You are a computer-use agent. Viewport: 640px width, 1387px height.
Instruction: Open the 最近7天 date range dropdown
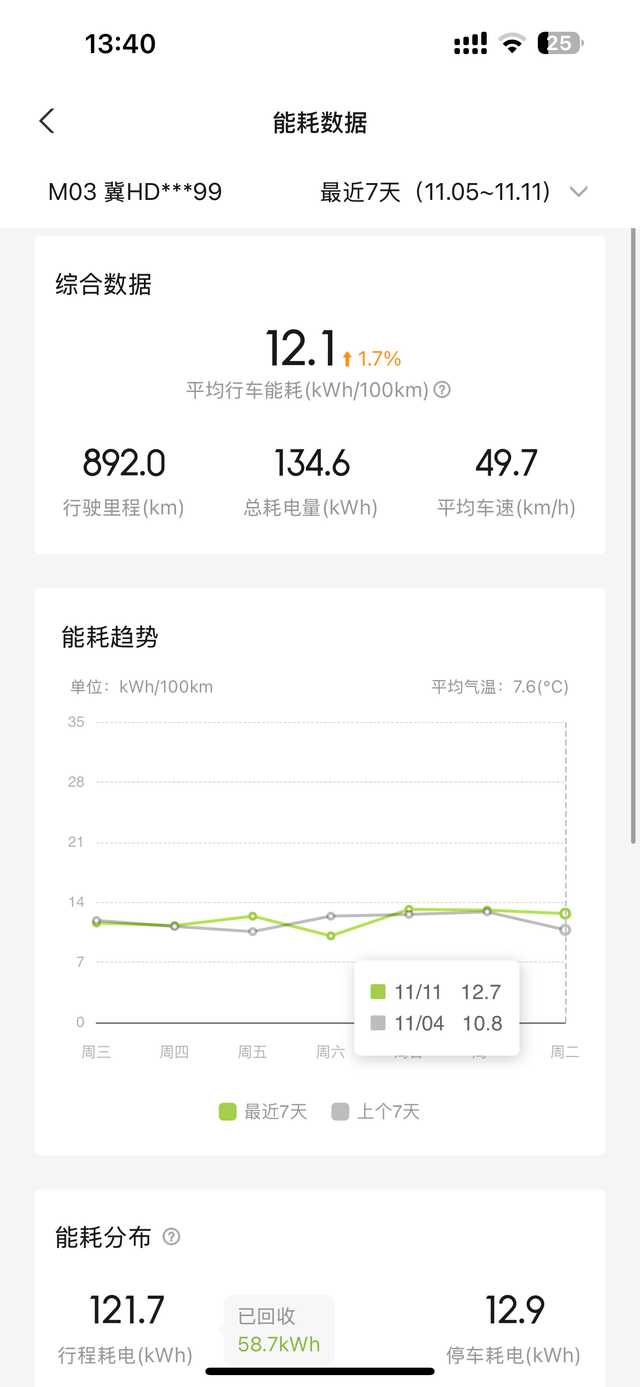tap(454, 192)
